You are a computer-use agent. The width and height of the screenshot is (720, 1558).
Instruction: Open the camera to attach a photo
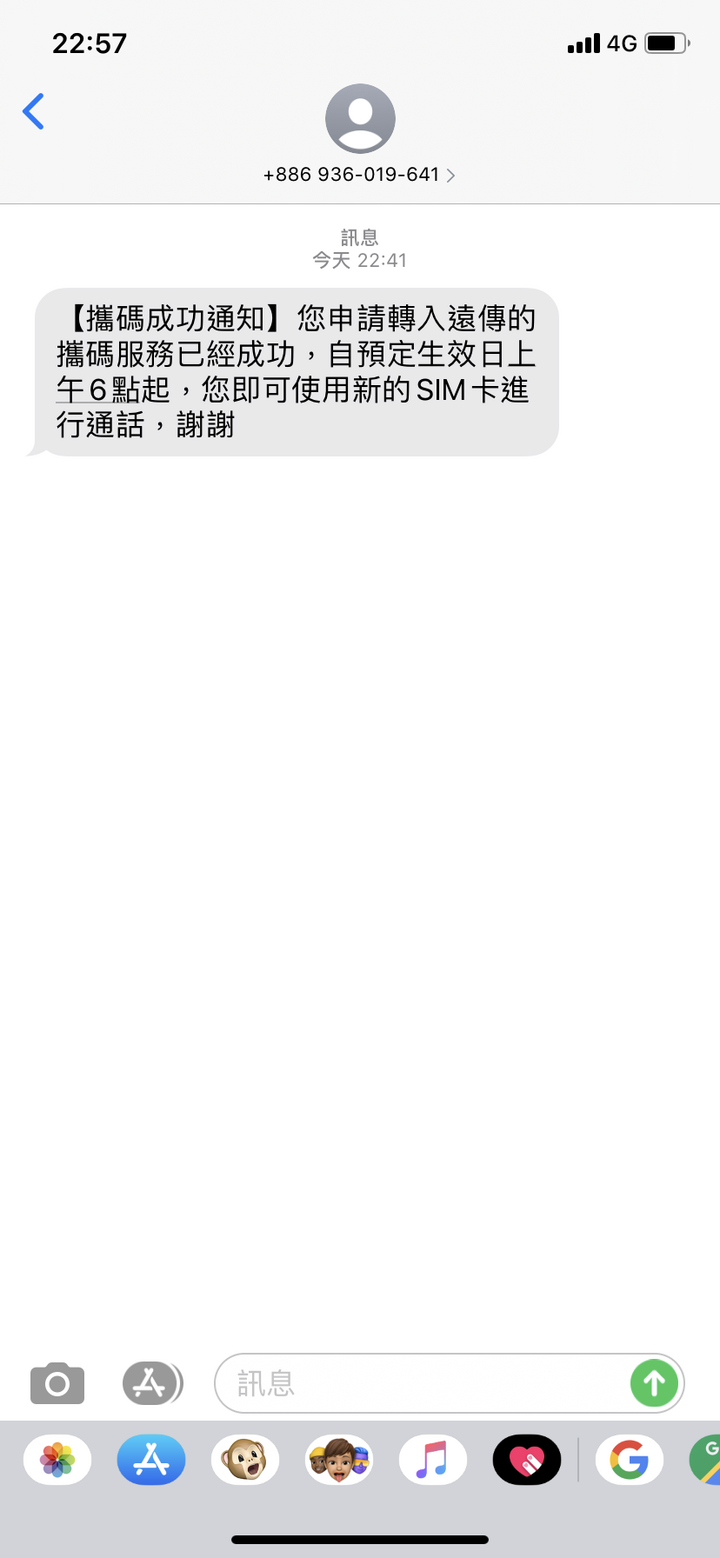[x=57, y=1384]
